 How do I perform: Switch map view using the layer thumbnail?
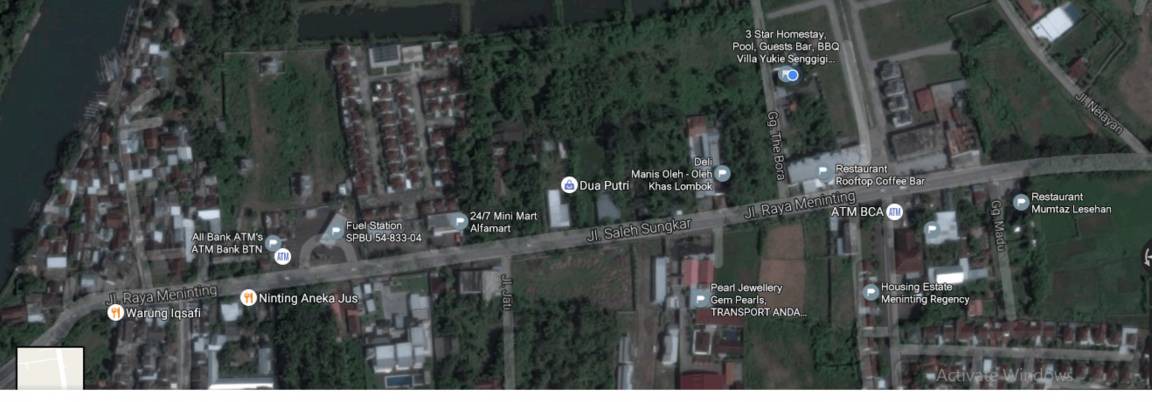coord(50,370)
